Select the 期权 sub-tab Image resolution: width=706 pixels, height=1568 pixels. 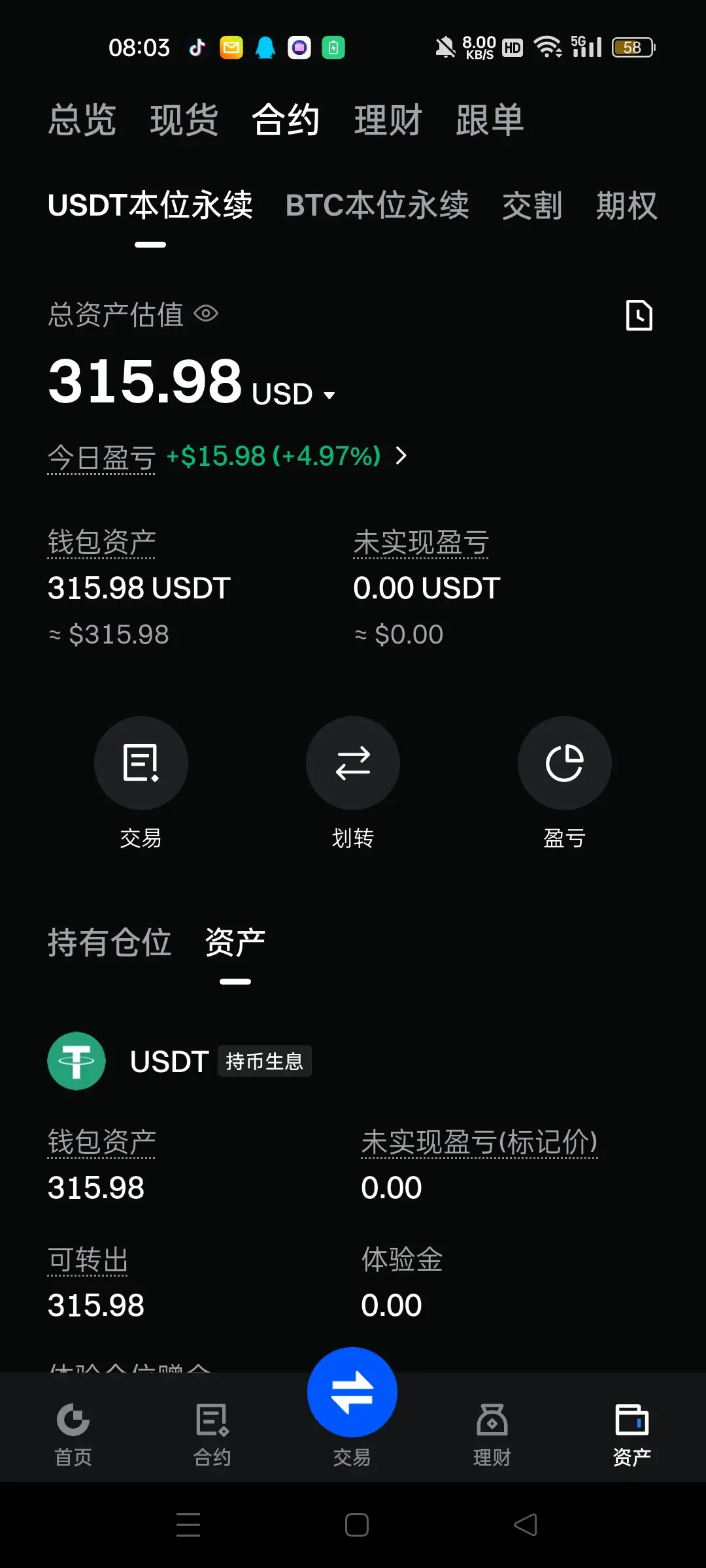coord(626,206)
